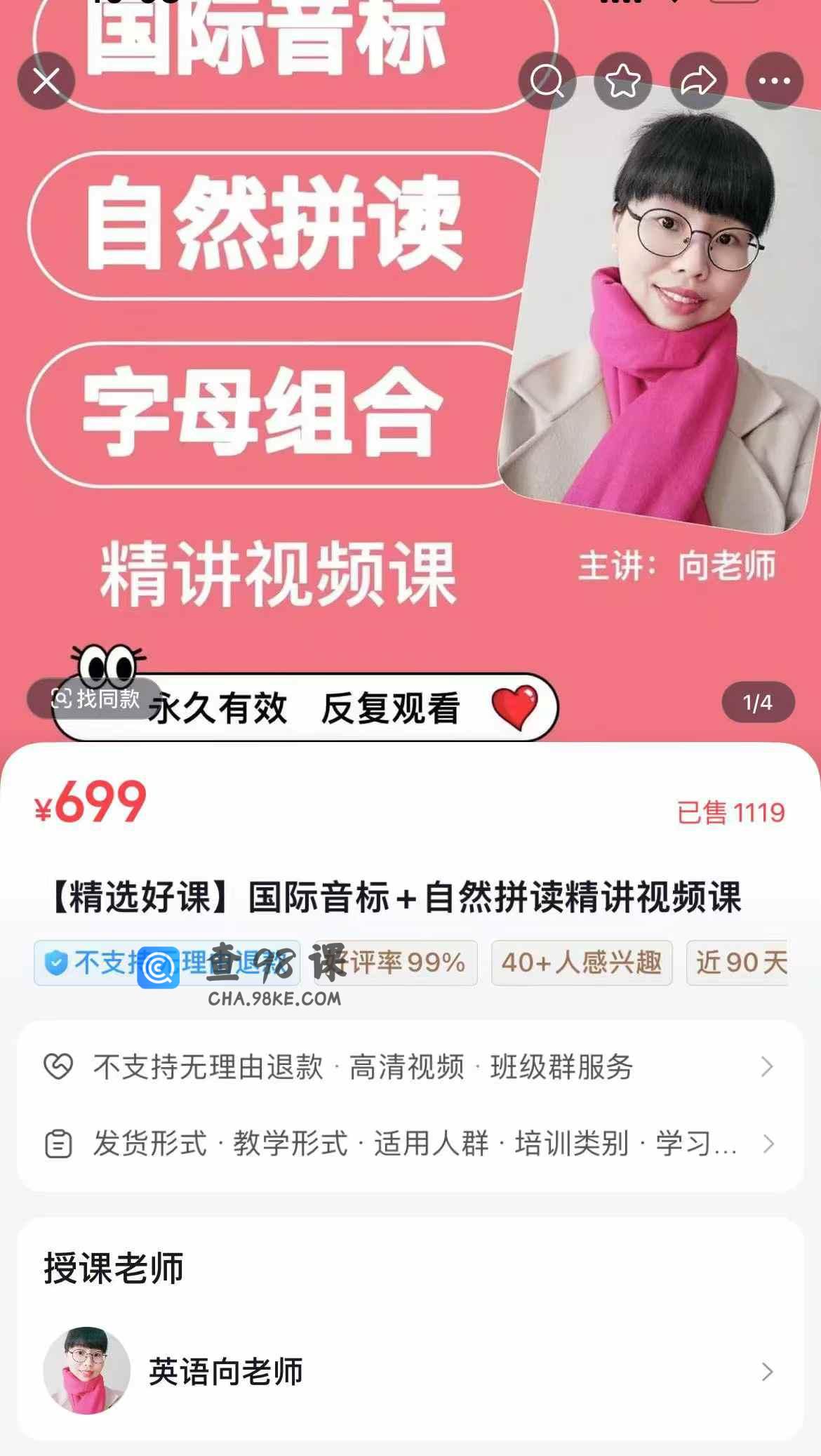The height and width of the screenshot is (1456, 821).
Task: Favorite this course with the star icon
Action: 622,81
